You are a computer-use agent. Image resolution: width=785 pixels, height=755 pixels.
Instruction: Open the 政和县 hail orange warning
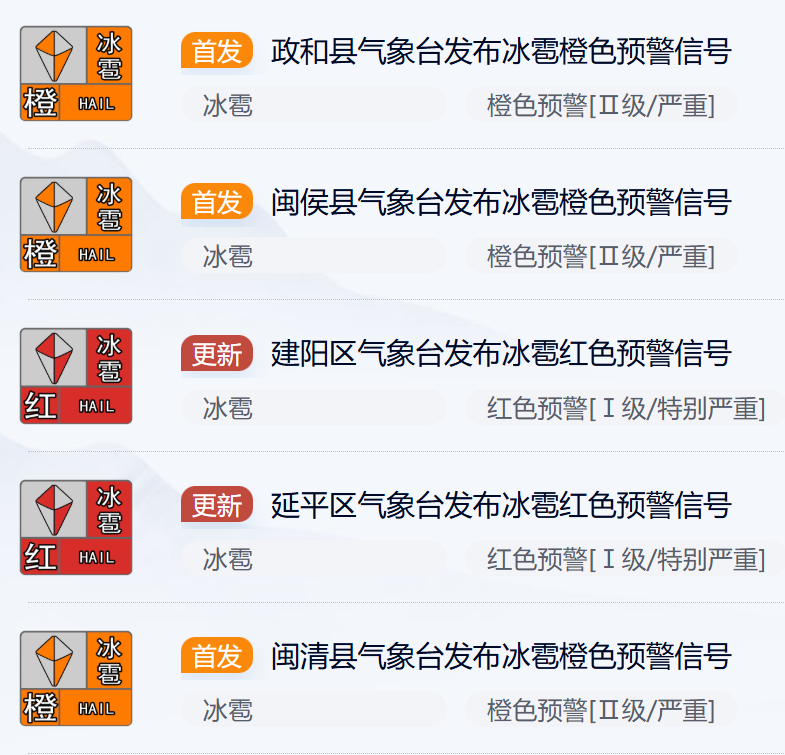coord(500,52)
